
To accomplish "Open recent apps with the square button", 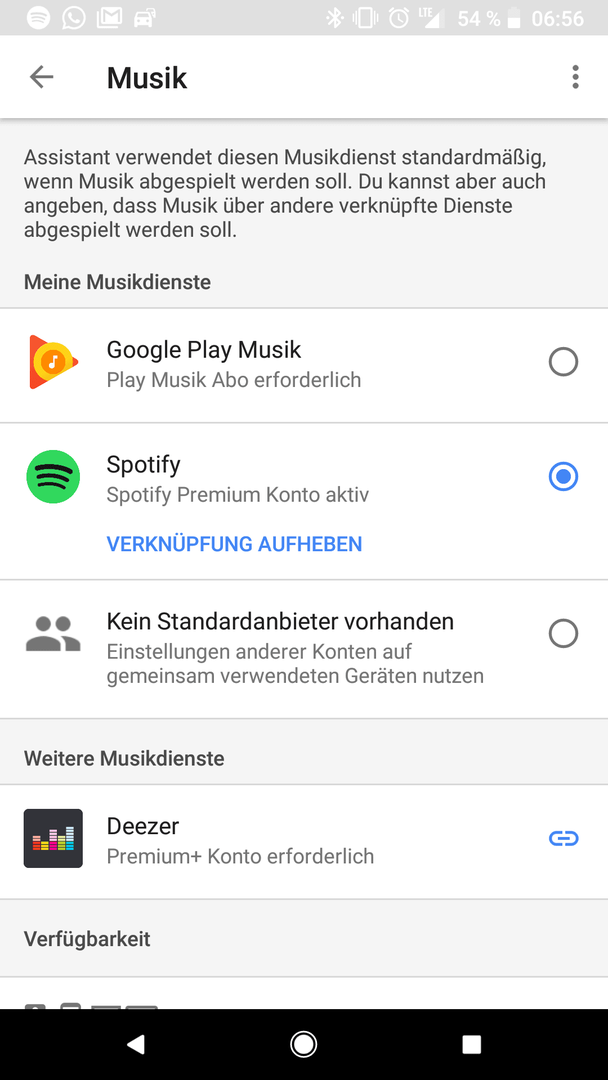I will [x=472, y=1044].
